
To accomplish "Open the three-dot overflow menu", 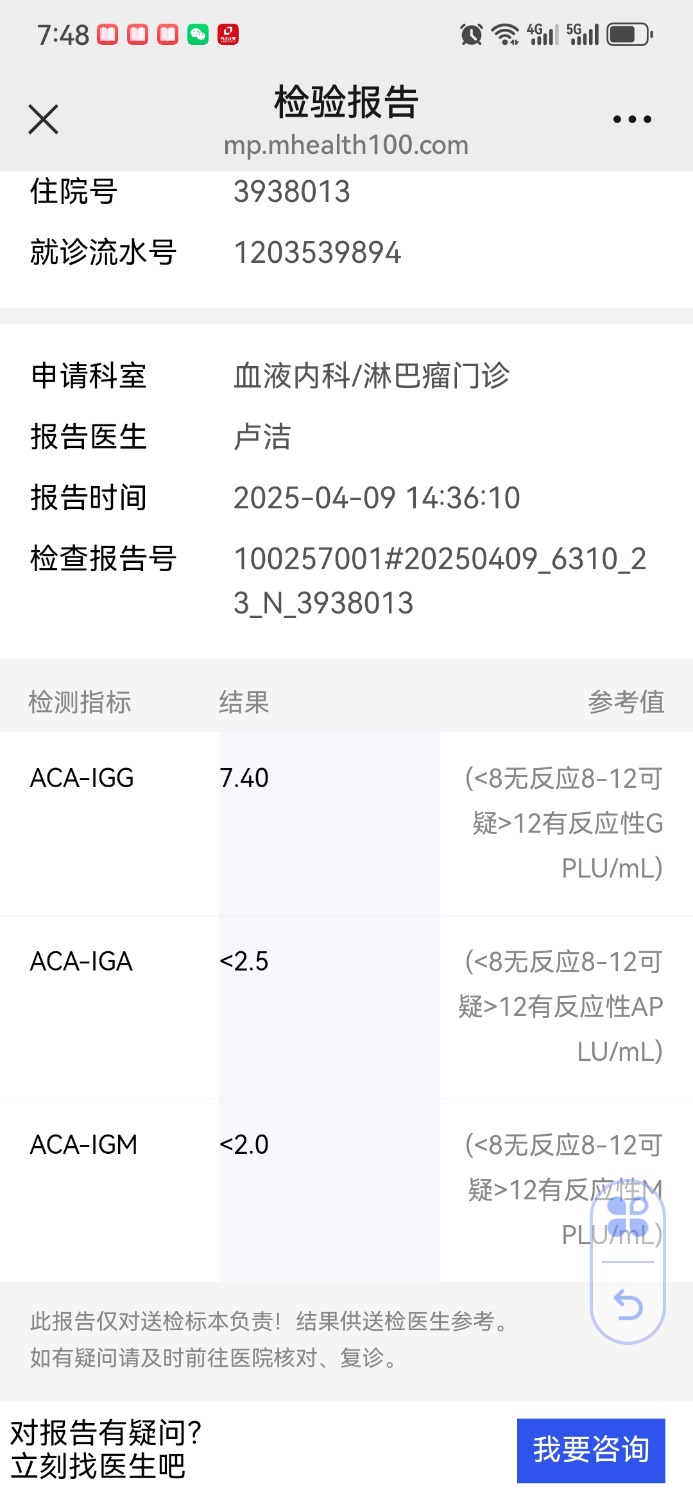I will 631,120.
